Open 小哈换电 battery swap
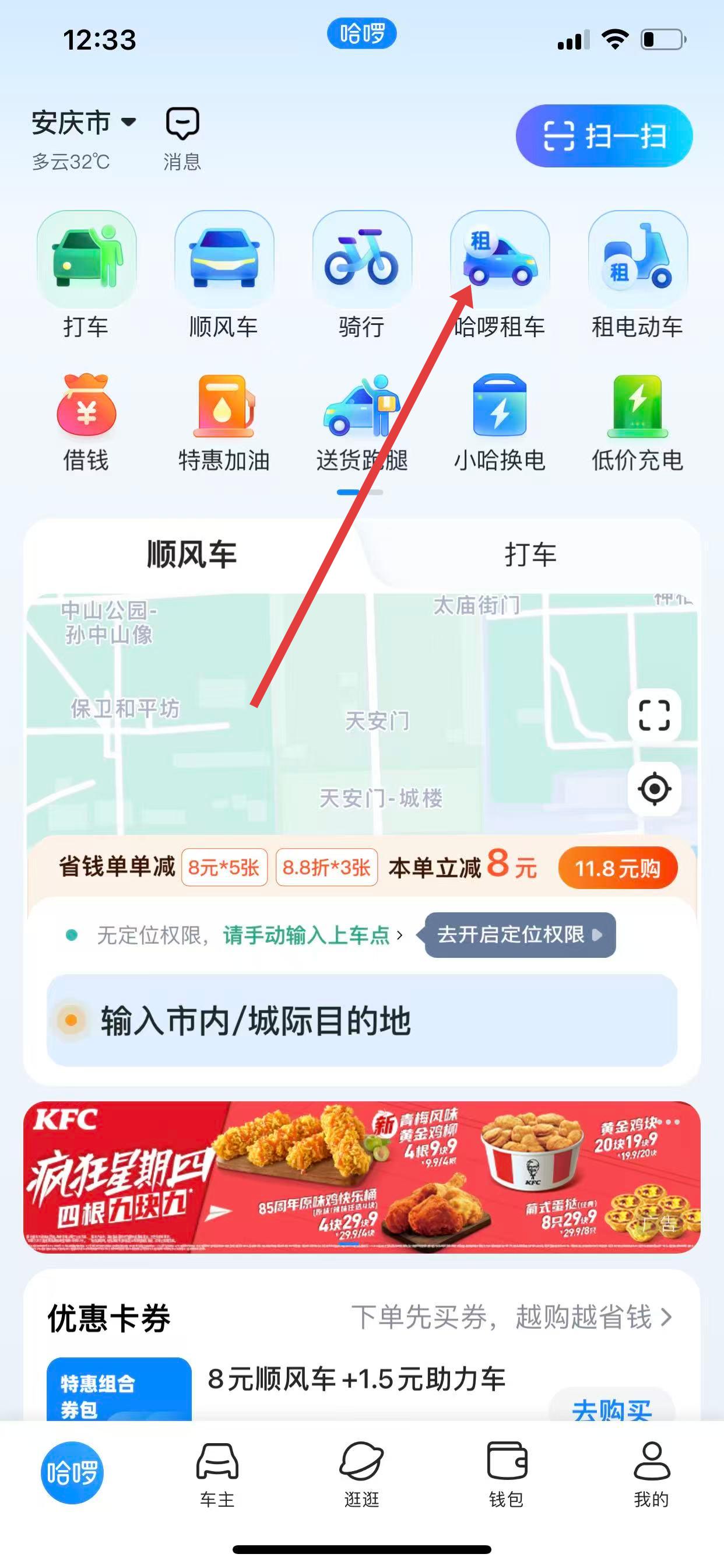The width and height of the screenshot is (724, 1568). click(x=500, y=421)
